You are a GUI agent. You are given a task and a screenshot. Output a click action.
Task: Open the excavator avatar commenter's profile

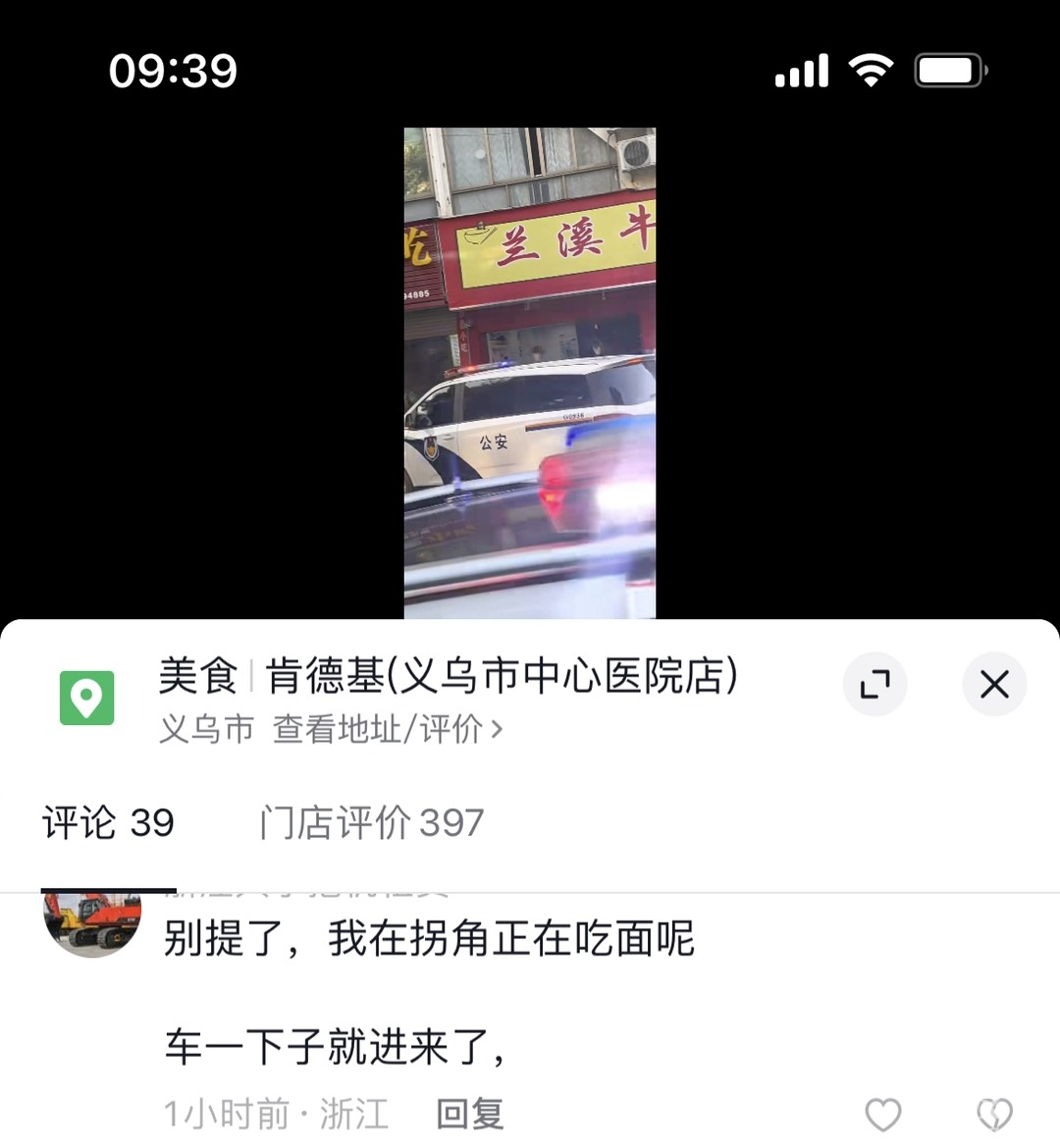(92, 922)
